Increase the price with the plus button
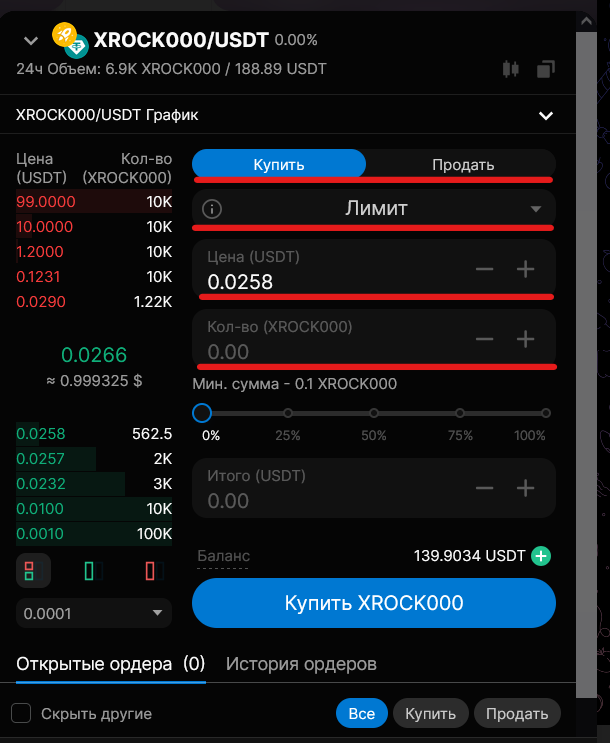Image resolution: width=610 pixels, height=743 pixels. (x=526, y=269)
